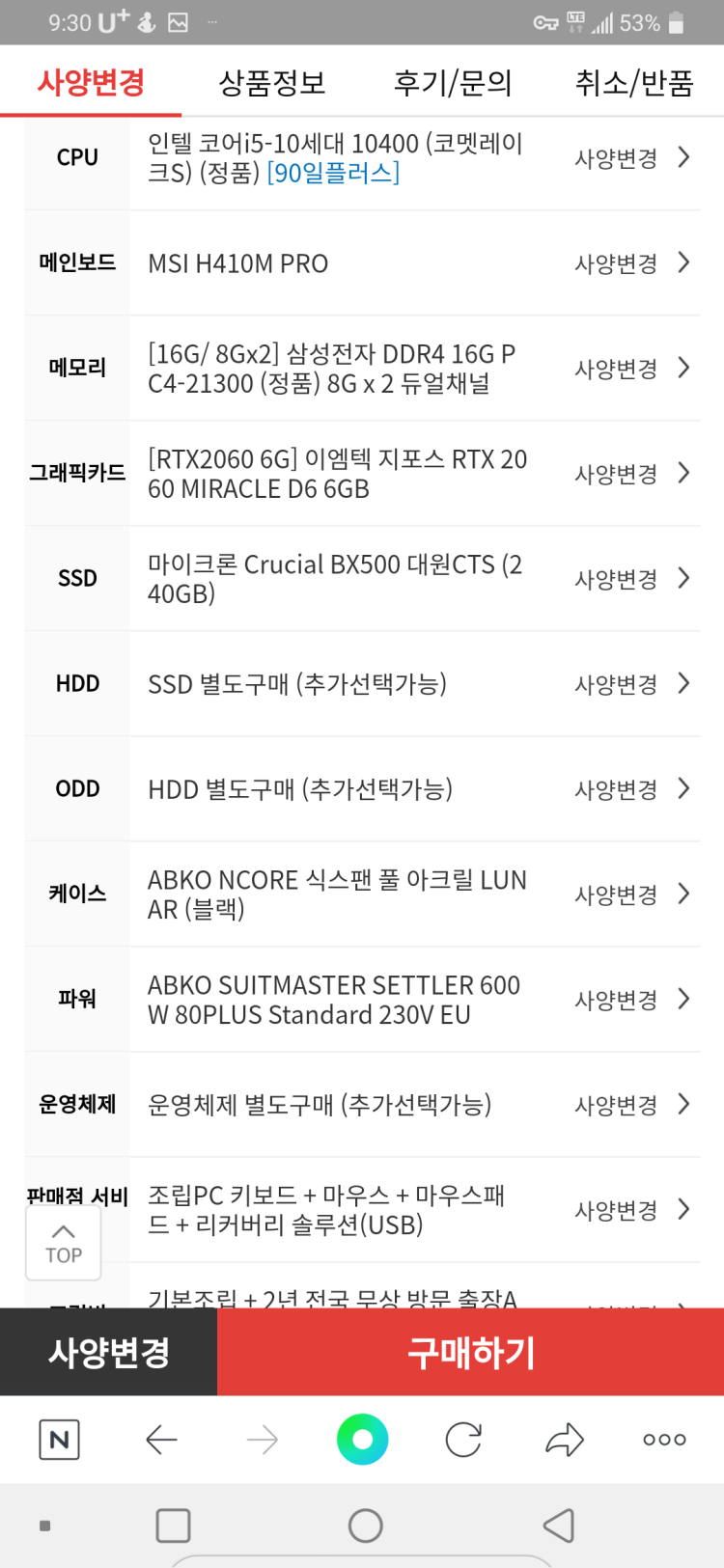This screenshot has height=1568, width=724.
Task: Change the 메모리 option
Action: point(631,369)
